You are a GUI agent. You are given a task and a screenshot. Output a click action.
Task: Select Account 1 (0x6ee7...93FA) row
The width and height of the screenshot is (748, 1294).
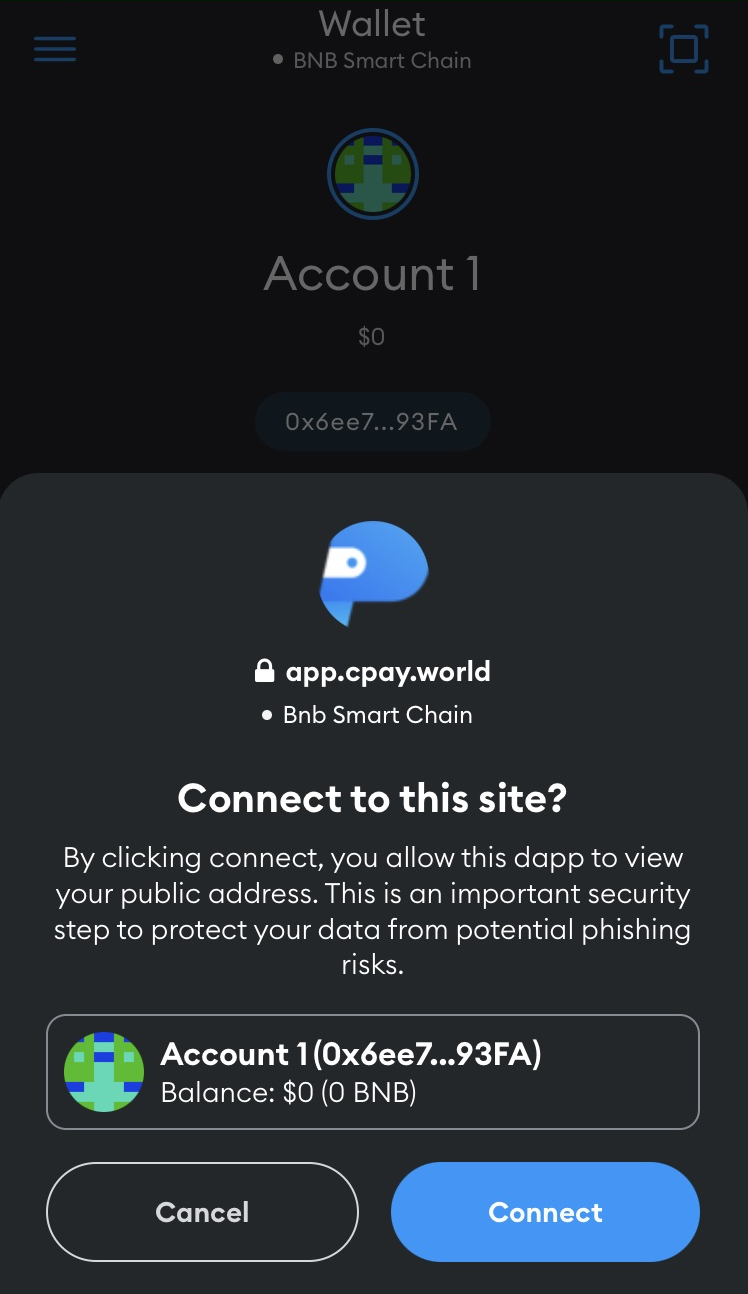click(x=372, y=1072)
